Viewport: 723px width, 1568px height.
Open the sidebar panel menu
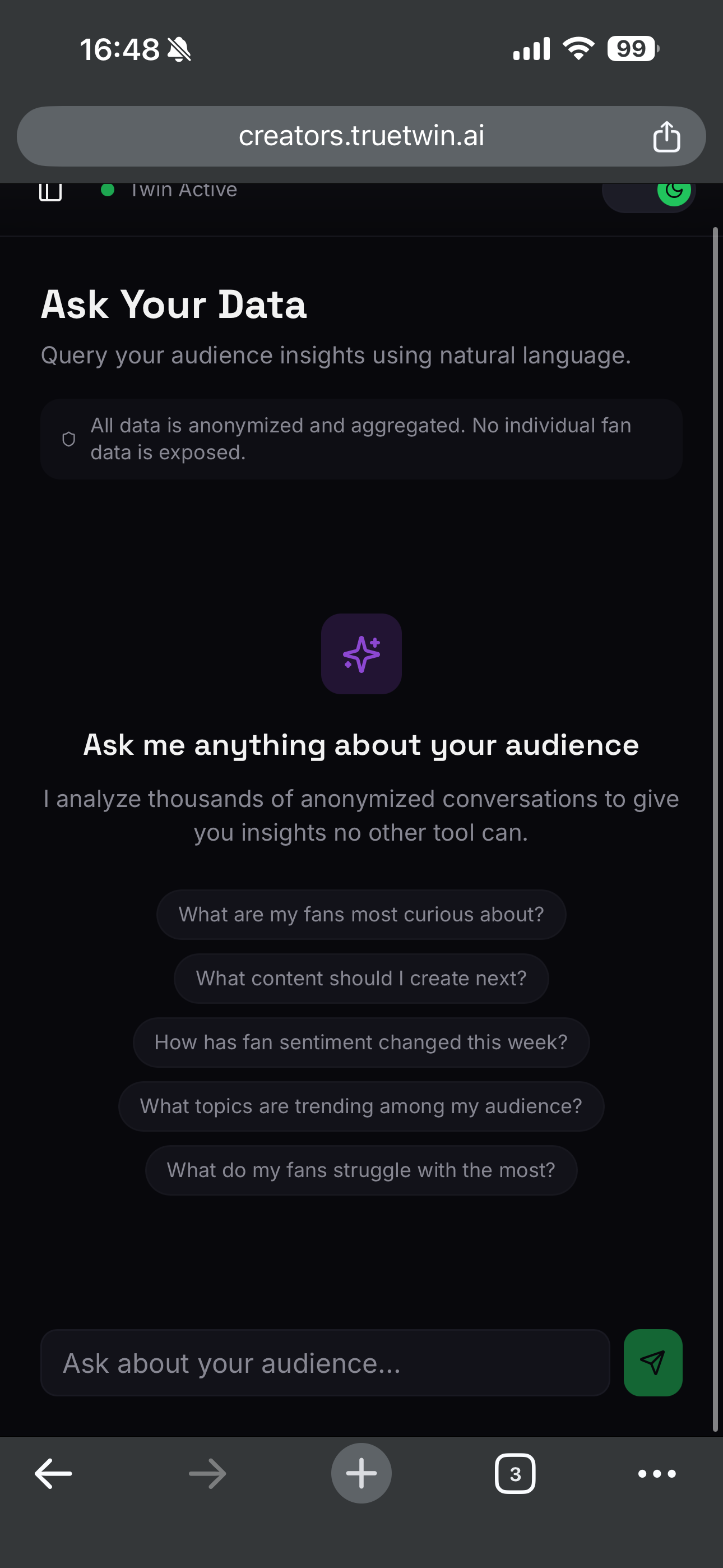click(x=50, y=191)
